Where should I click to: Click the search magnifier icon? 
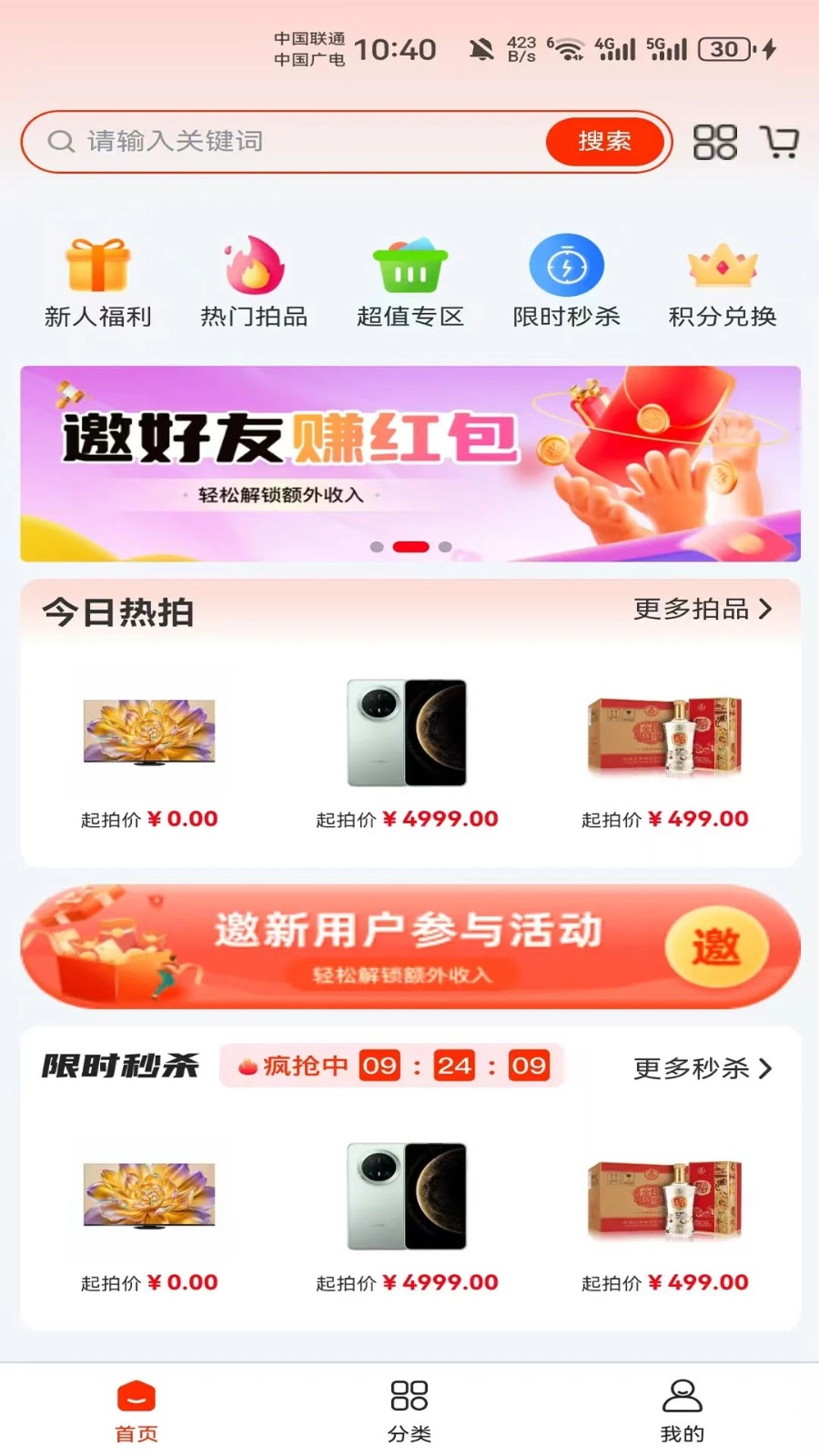click(60, 142)
